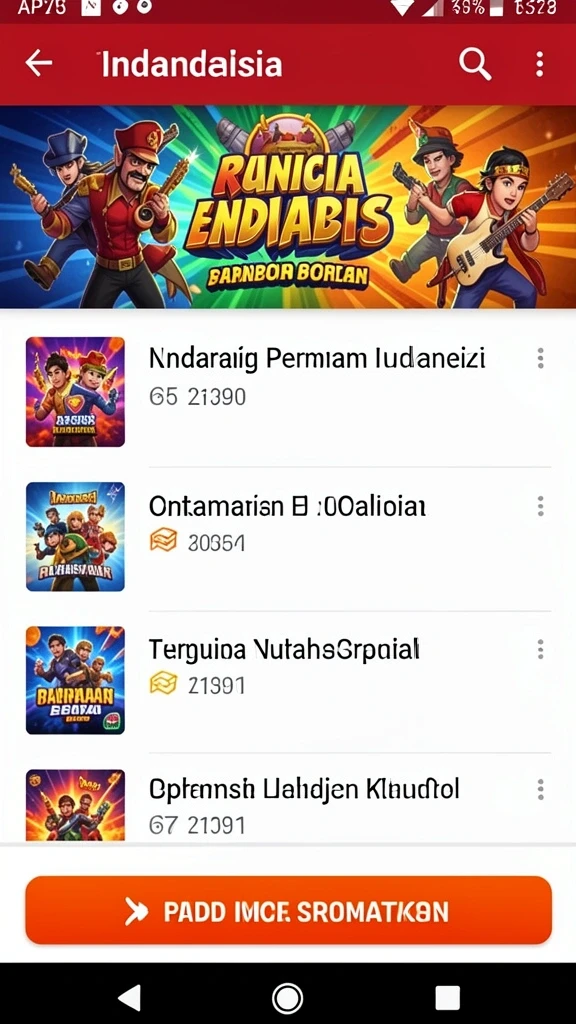Open options for Terguioa NutahsGrpoial
The height and width of the screenshot is (1024, 576).
coord(540,649)
